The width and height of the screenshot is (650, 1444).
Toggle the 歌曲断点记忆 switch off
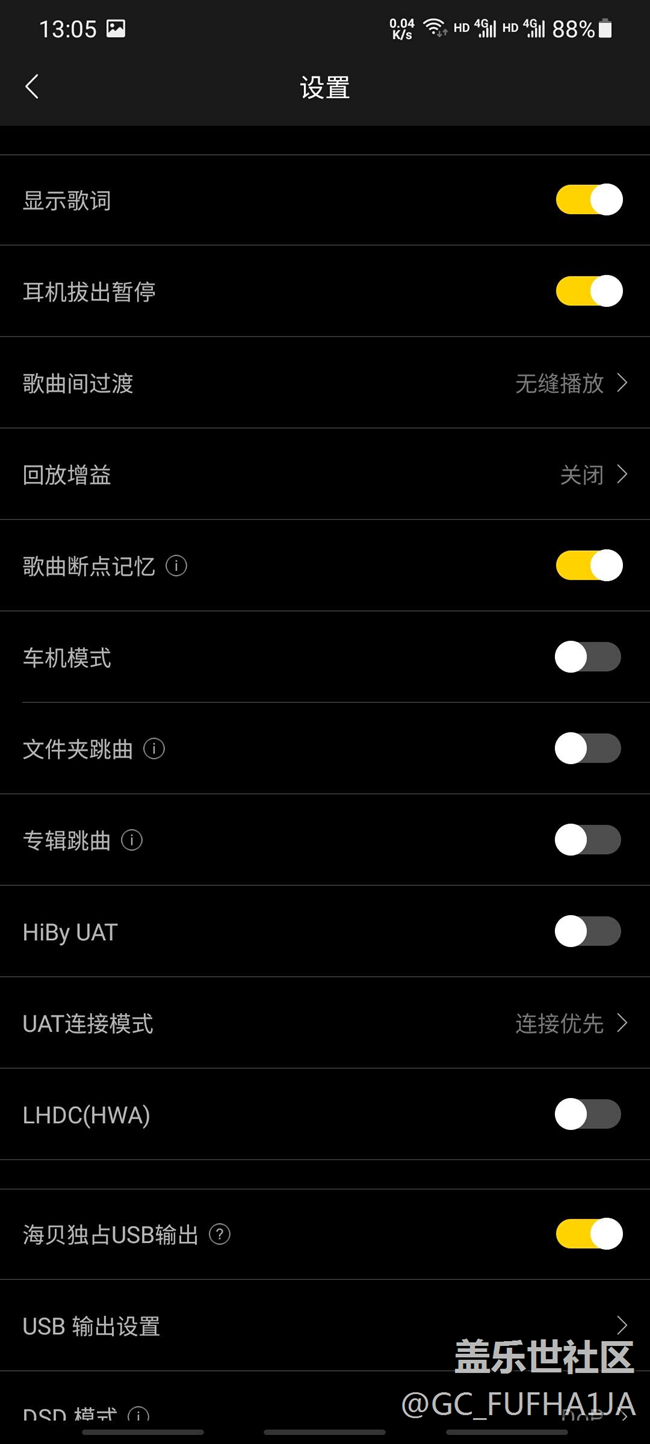tap(588, 566)
